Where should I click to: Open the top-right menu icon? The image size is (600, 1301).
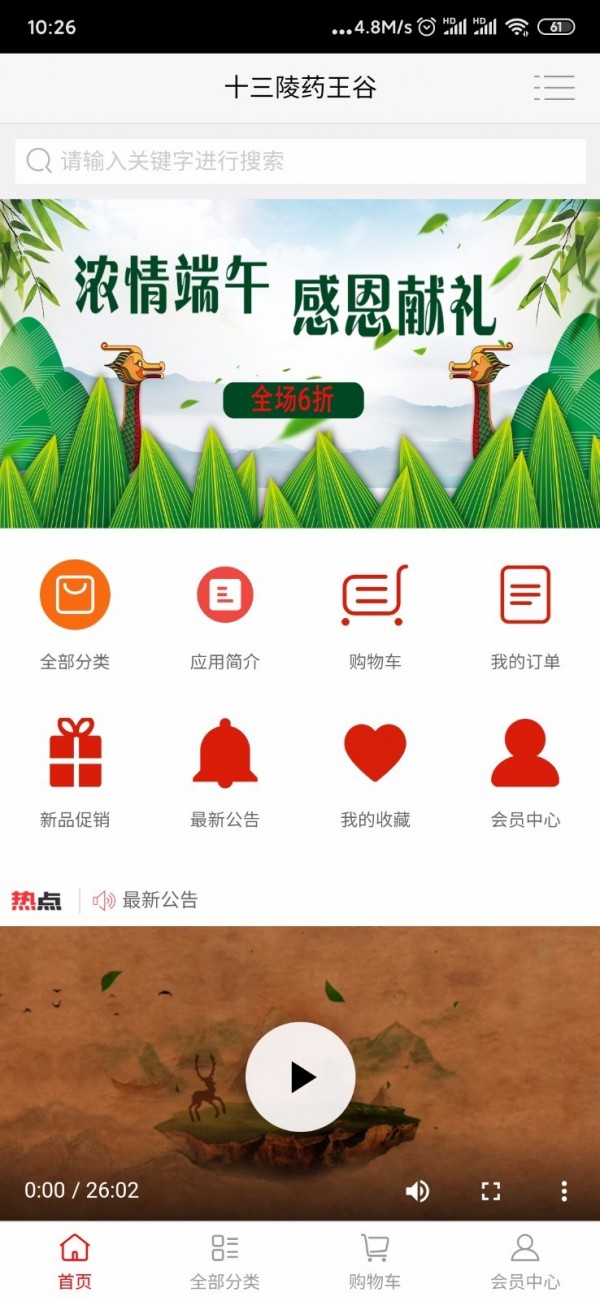pos(554,87)
